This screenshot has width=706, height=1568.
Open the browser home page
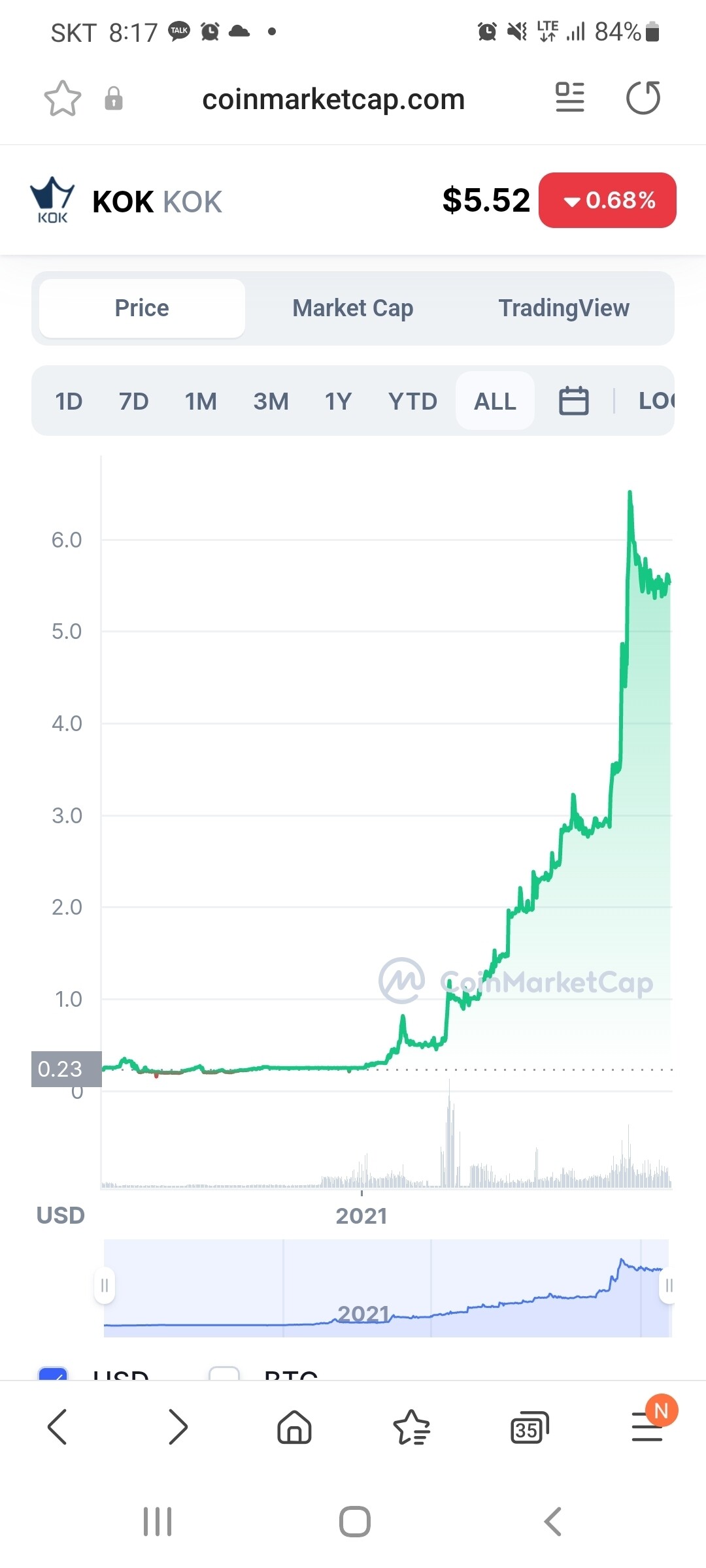click(x=294, y=1426)
